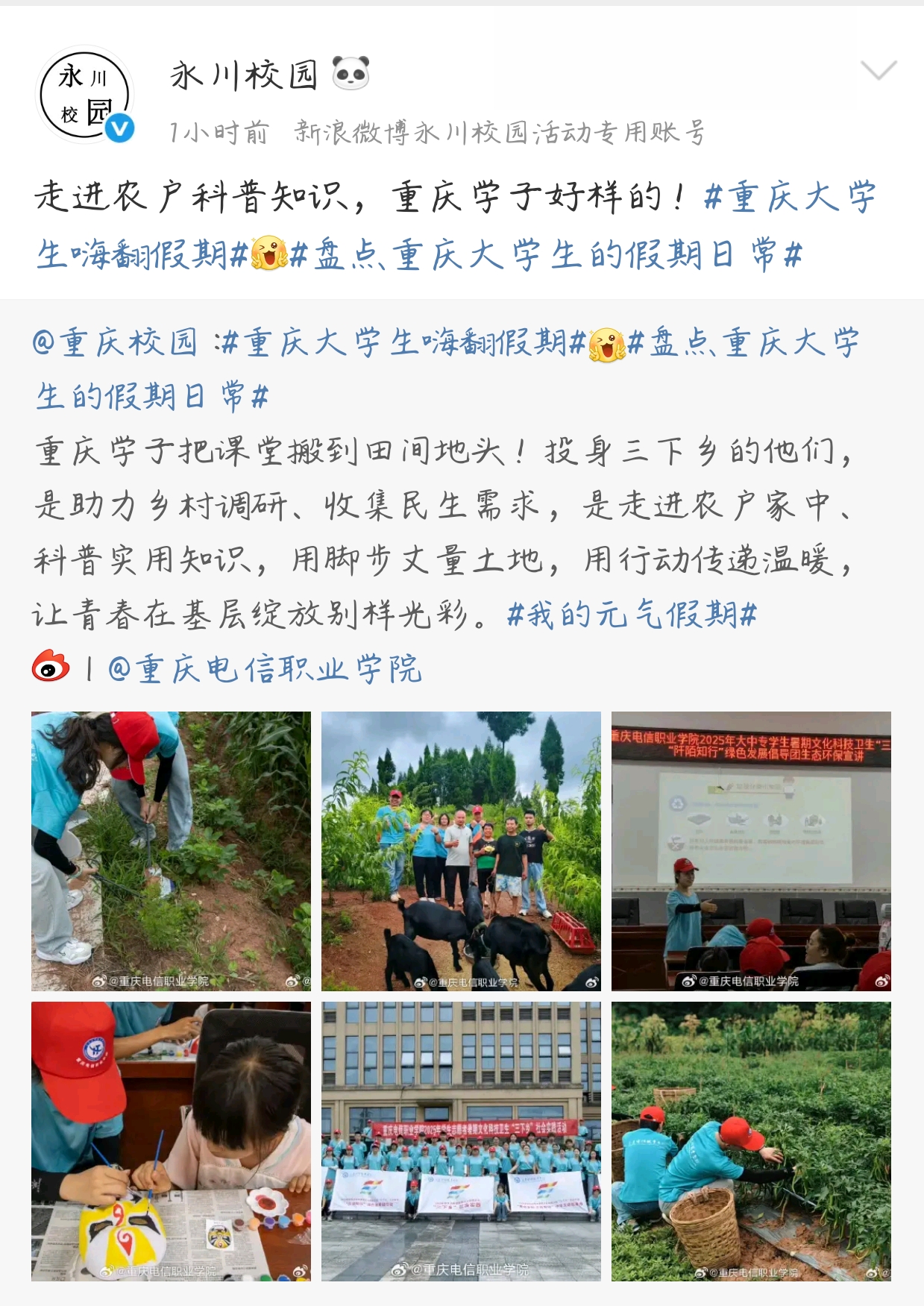The height and width of the screenshot is (1306, 924).
Task: View group photo with black goats
Action: click(x=461, y=851)
